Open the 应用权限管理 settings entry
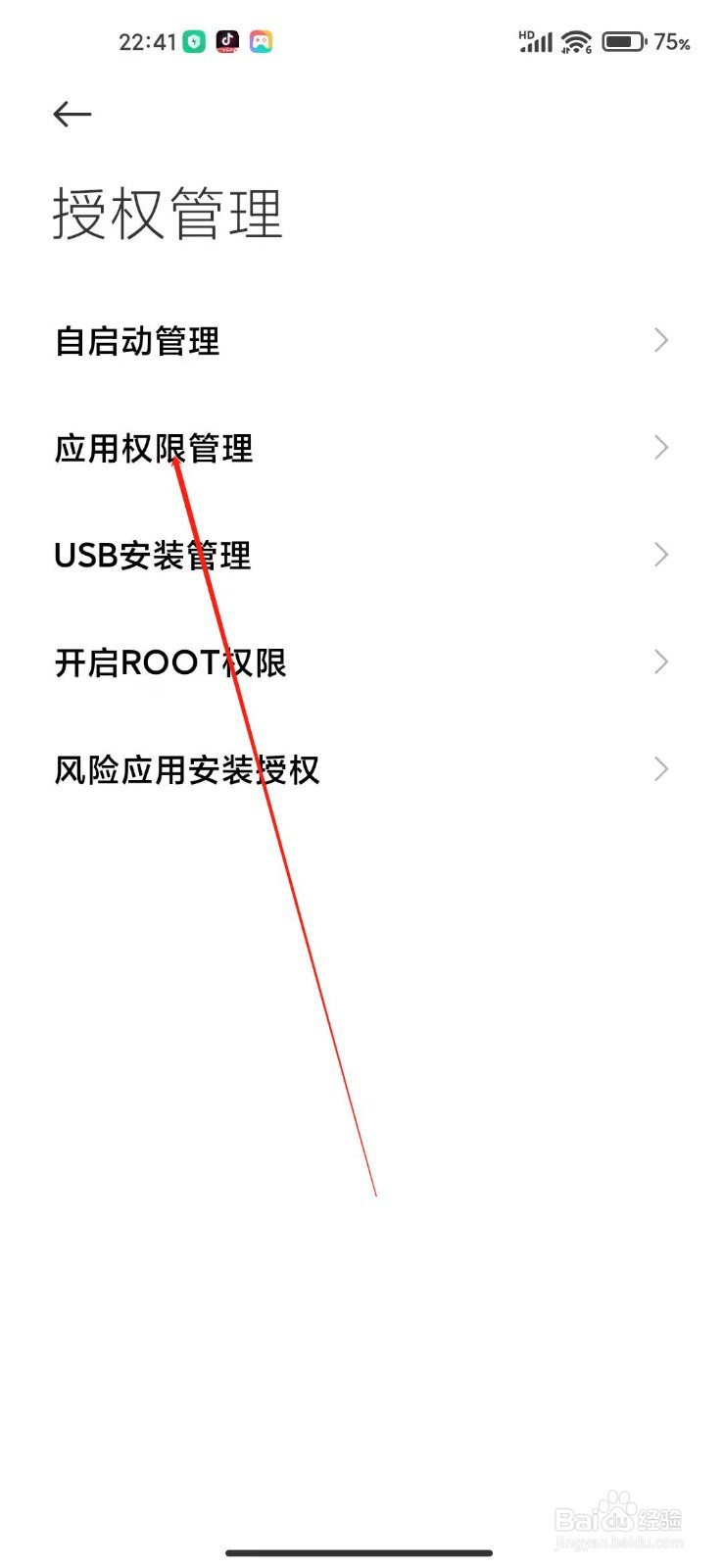This screenshot has height=1568, width=723. click(154, 448)
